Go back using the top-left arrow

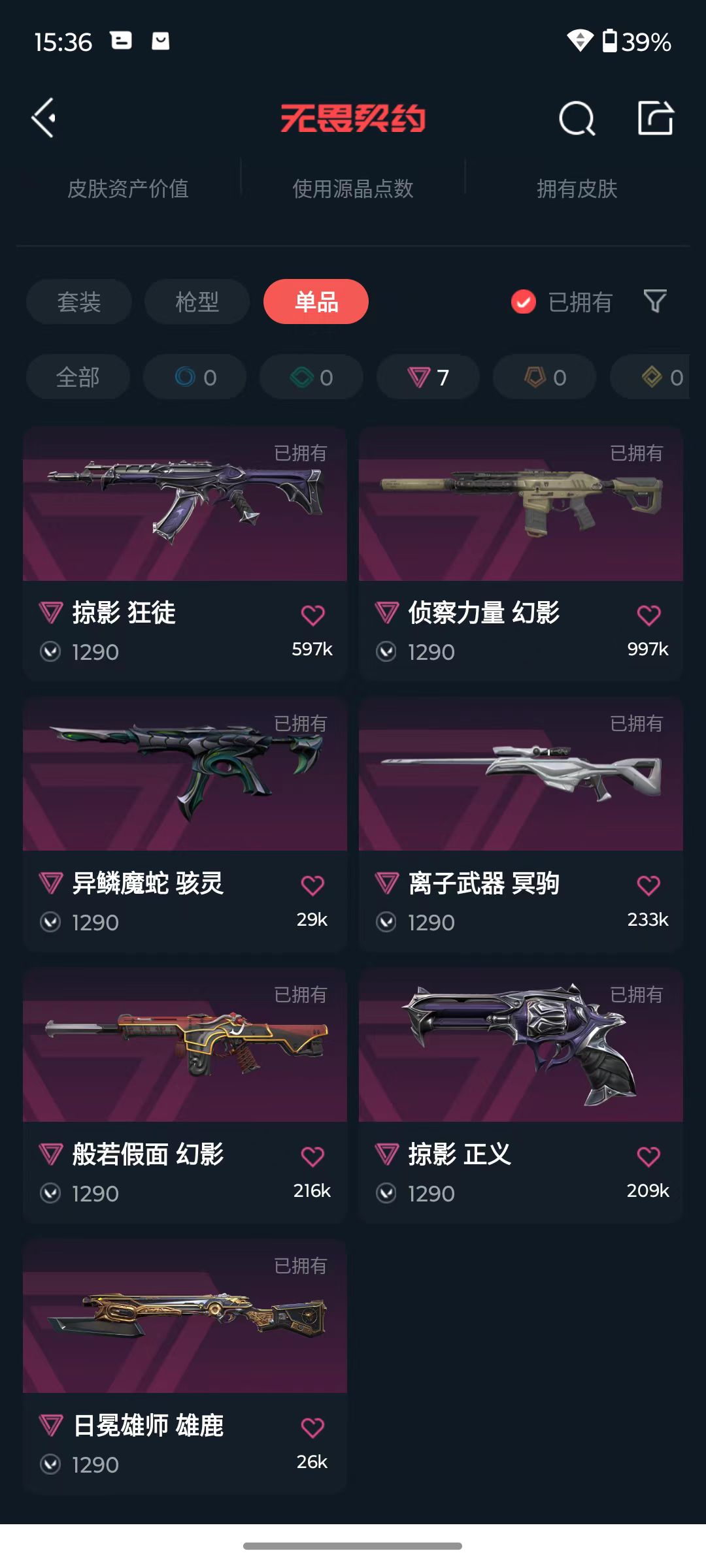point(44,118)
